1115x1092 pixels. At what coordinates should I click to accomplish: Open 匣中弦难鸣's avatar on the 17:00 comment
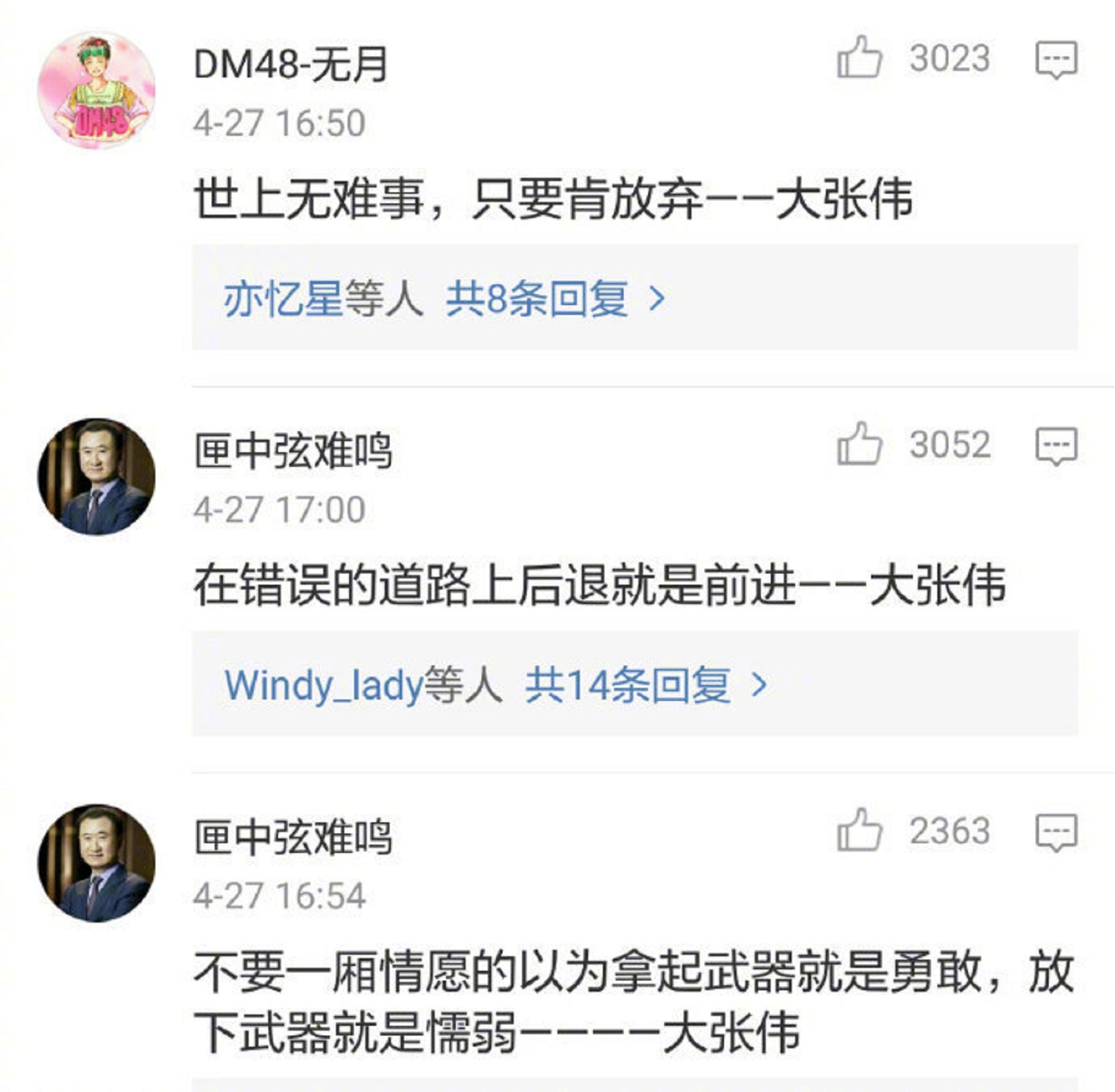[x=96, y=477]
